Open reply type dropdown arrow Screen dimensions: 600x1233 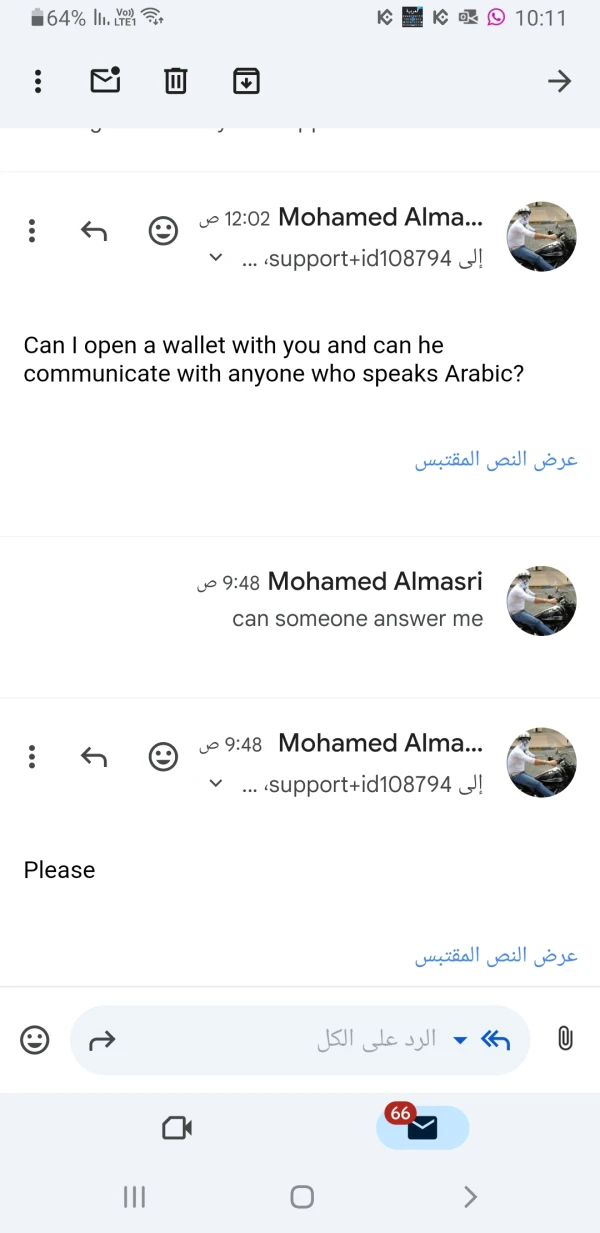[460, 1041]
